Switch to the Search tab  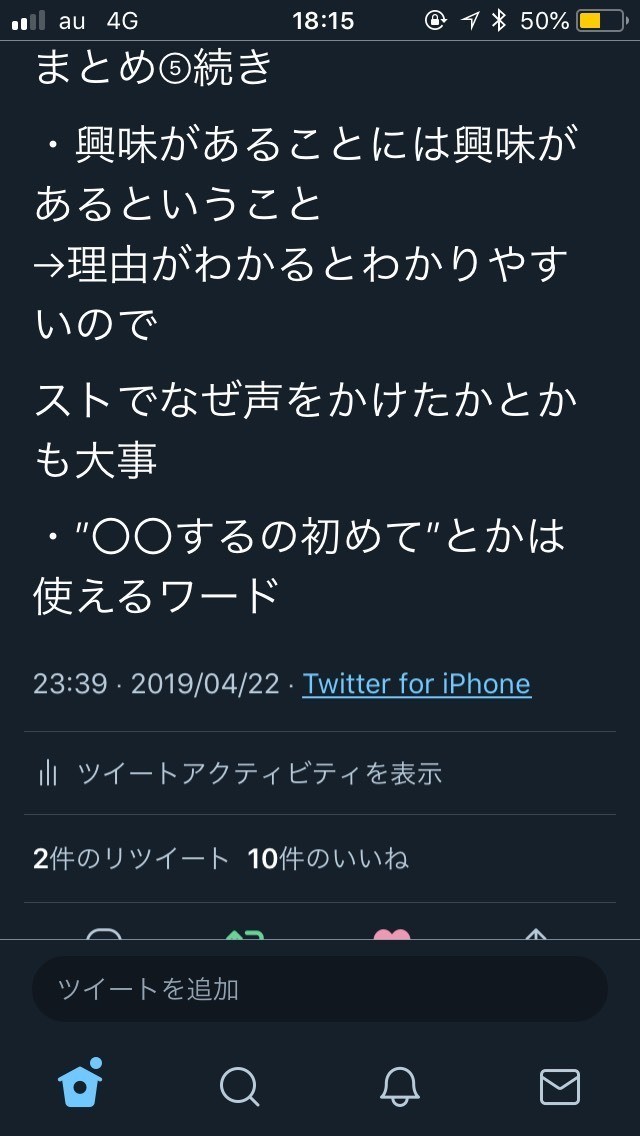239,1085
